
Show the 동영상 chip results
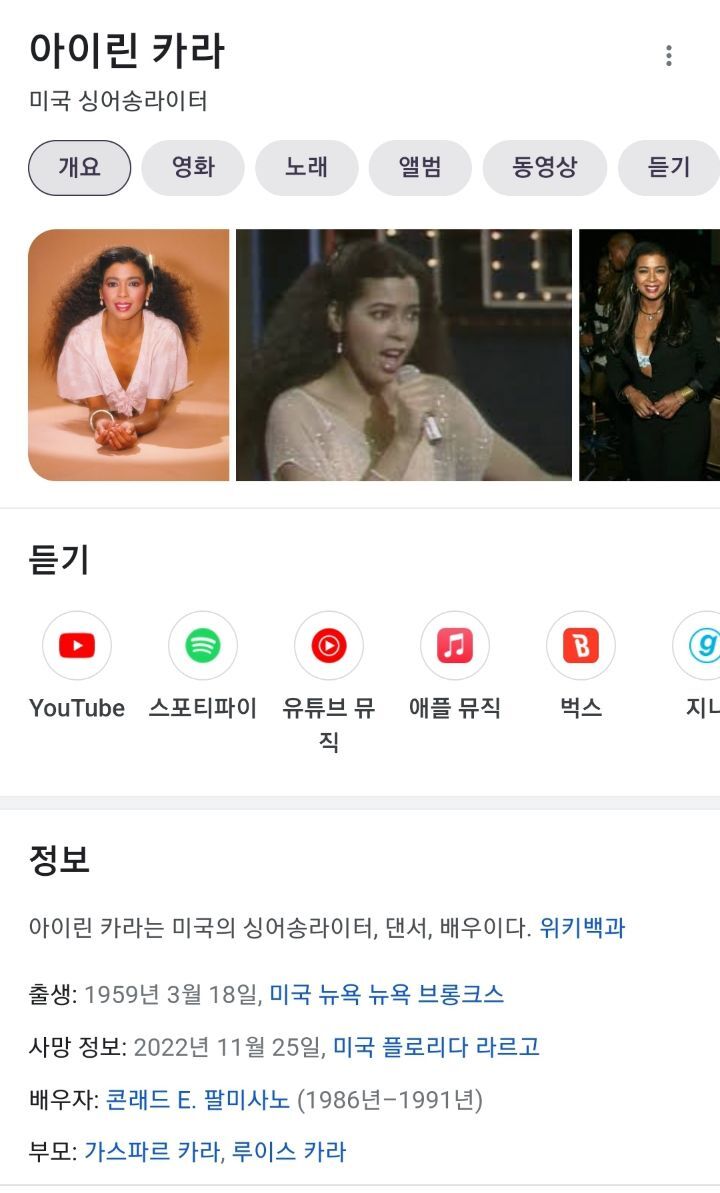pyautogui.click(x=544, y=167)
